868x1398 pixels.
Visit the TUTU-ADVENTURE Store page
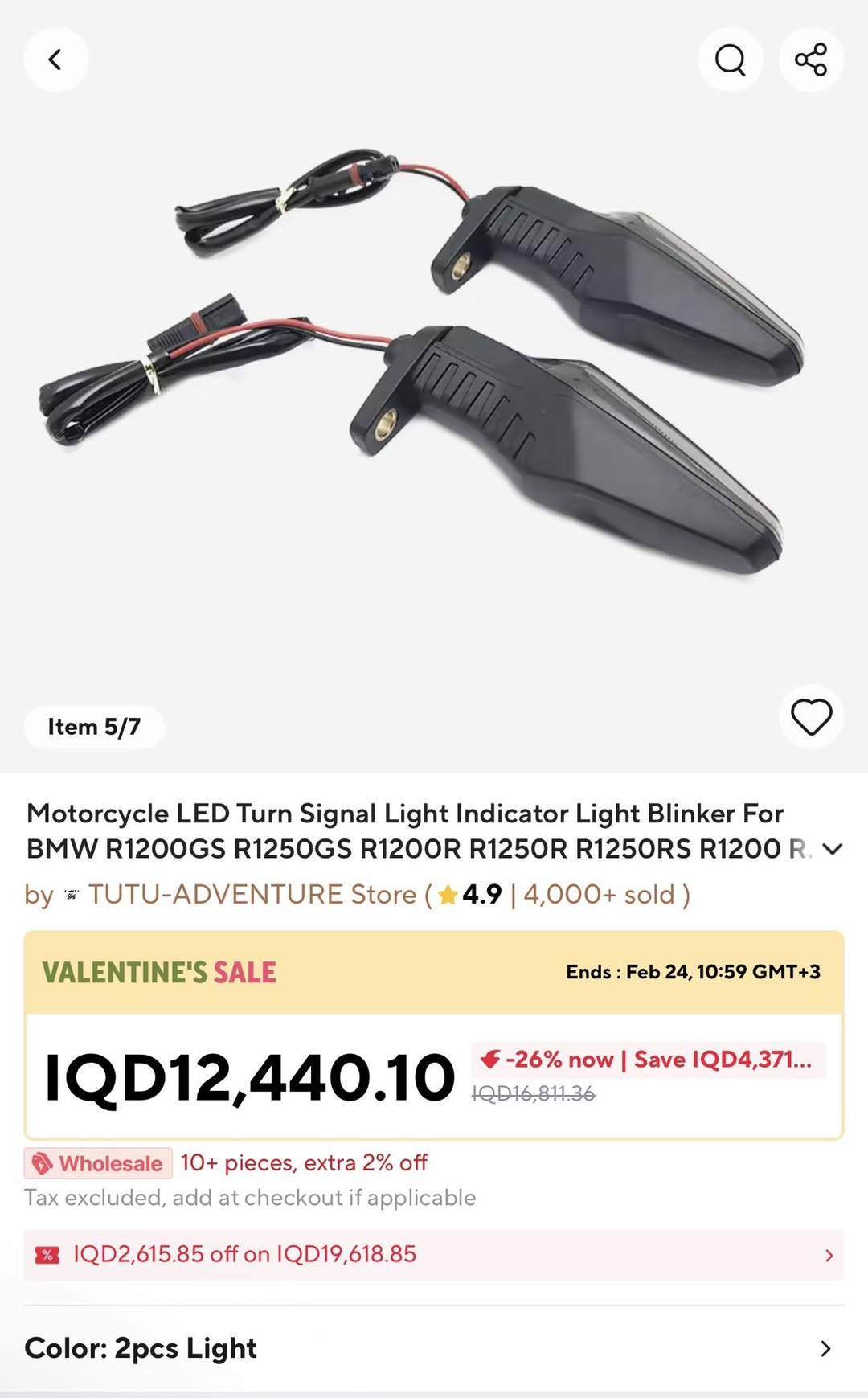tap(252, 895)
